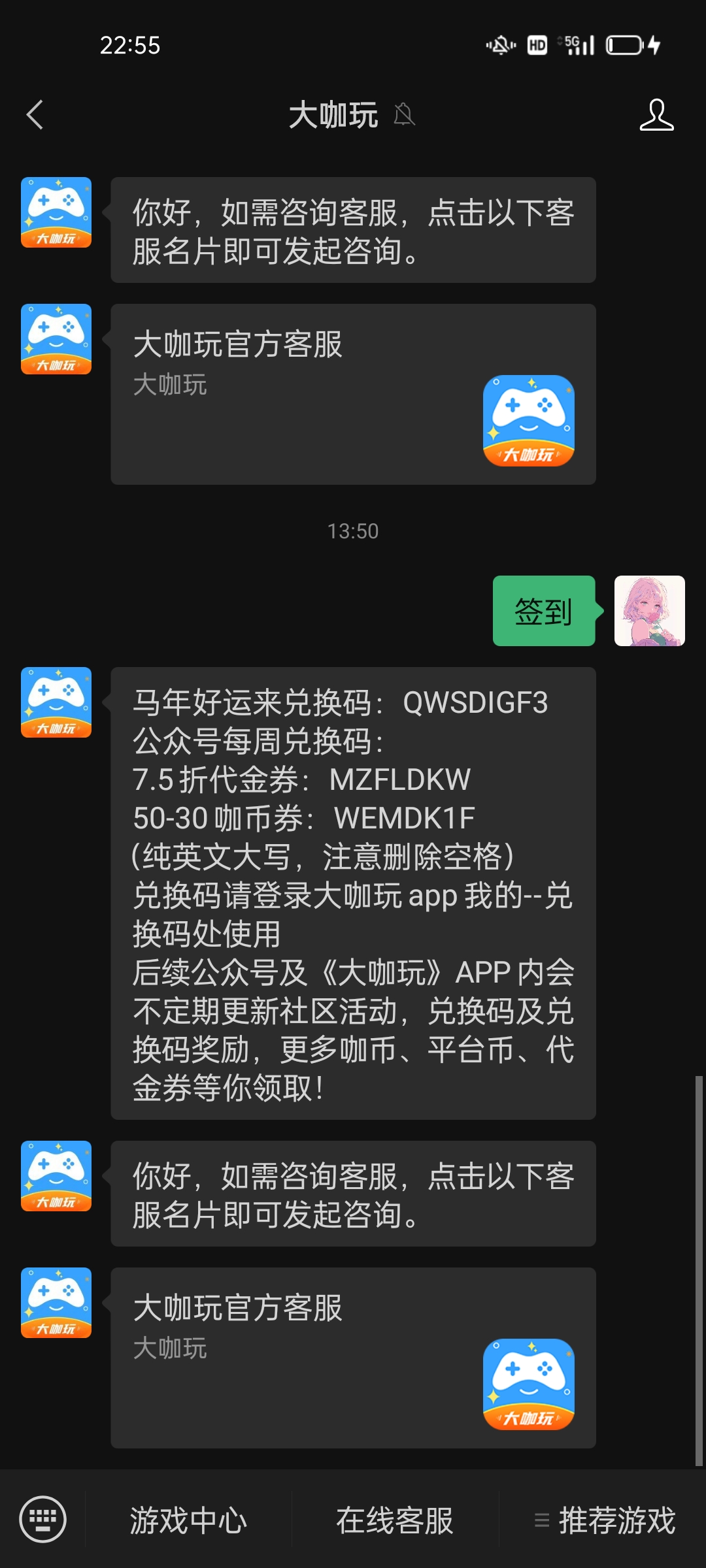This screenshot has height=1568, width=706.
Task: Tap my pink-haired avatar
Action: [649, 611]
